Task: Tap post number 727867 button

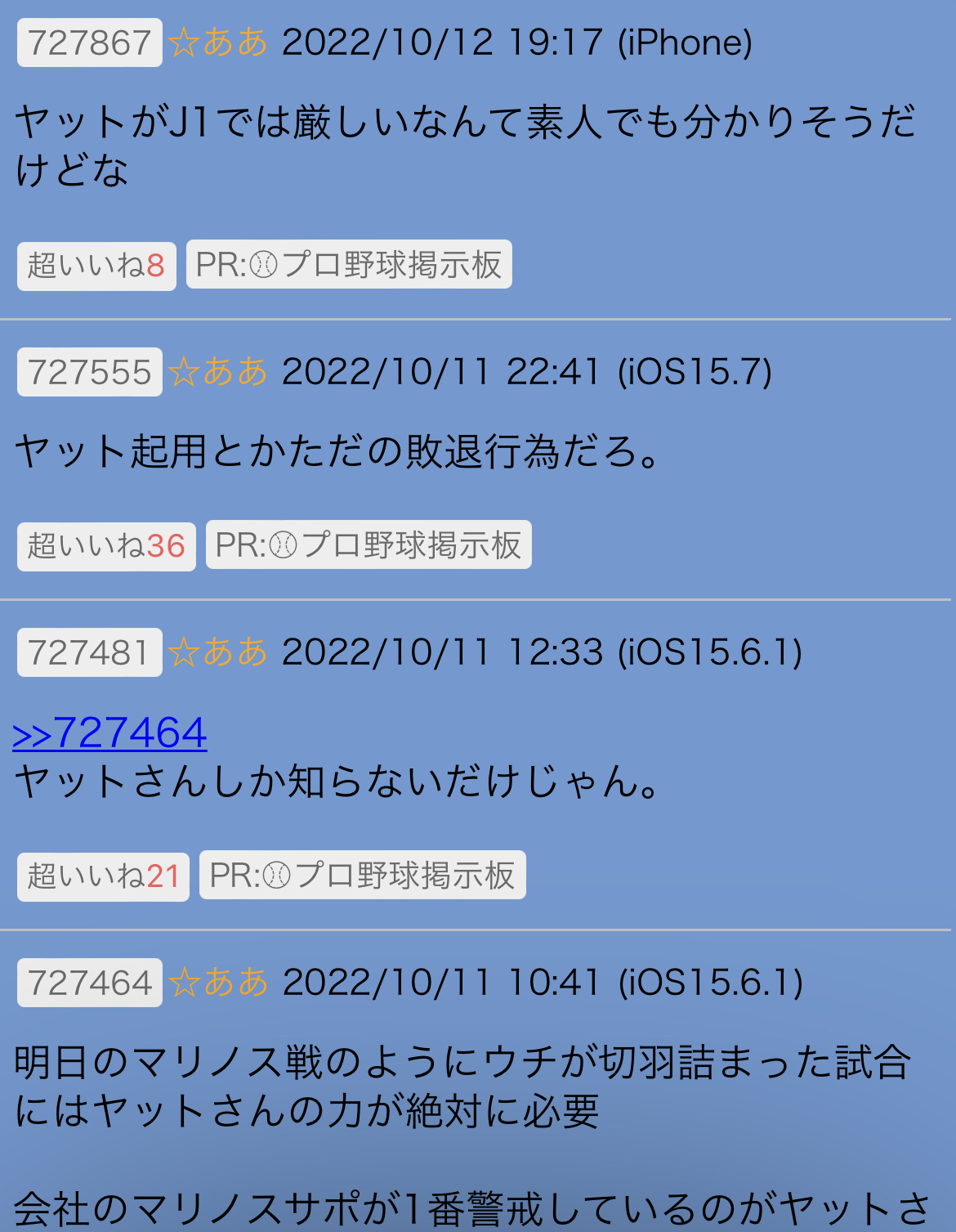Action: (90, 43)
